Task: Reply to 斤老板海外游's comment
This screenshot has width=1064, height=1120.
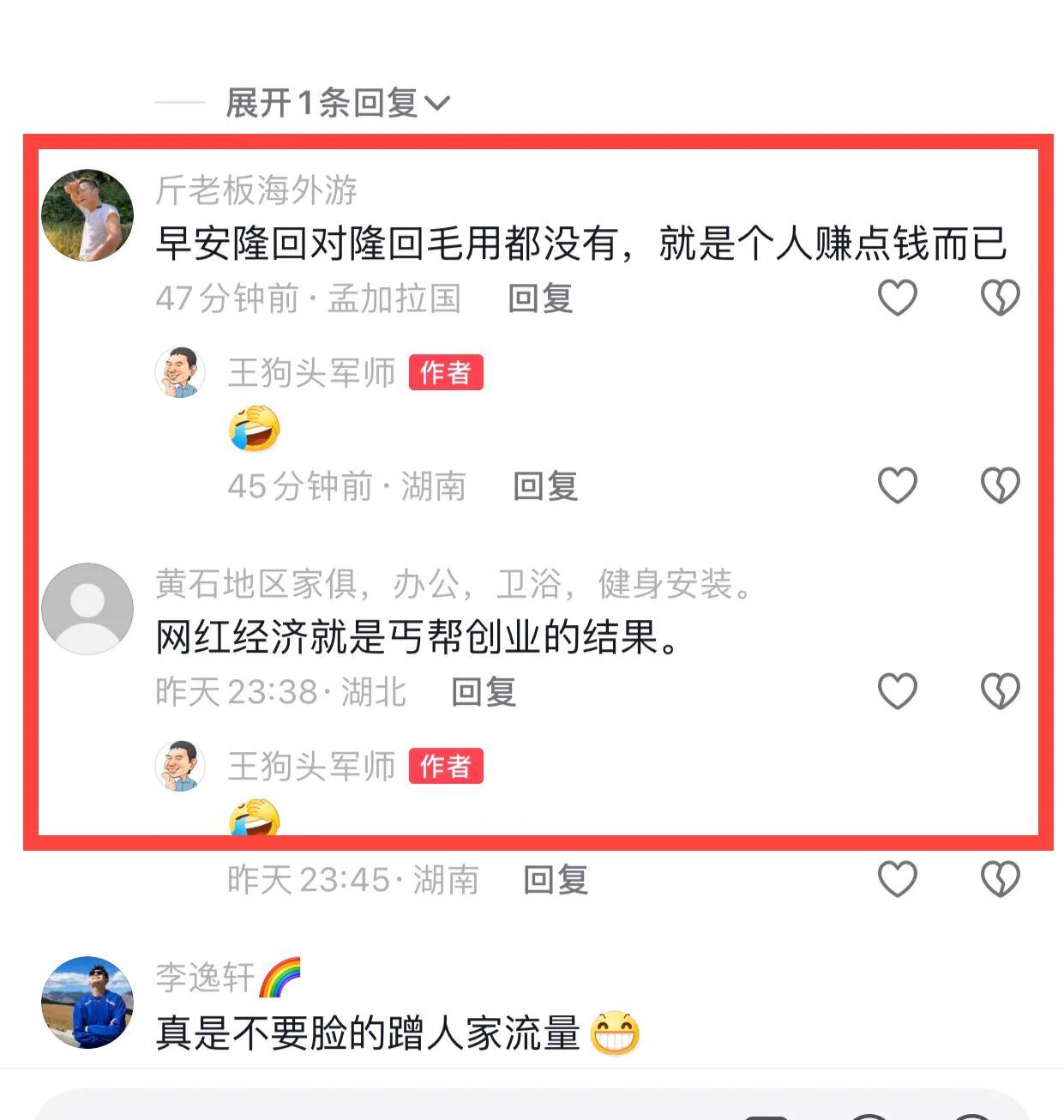Action: coord(539,298)
